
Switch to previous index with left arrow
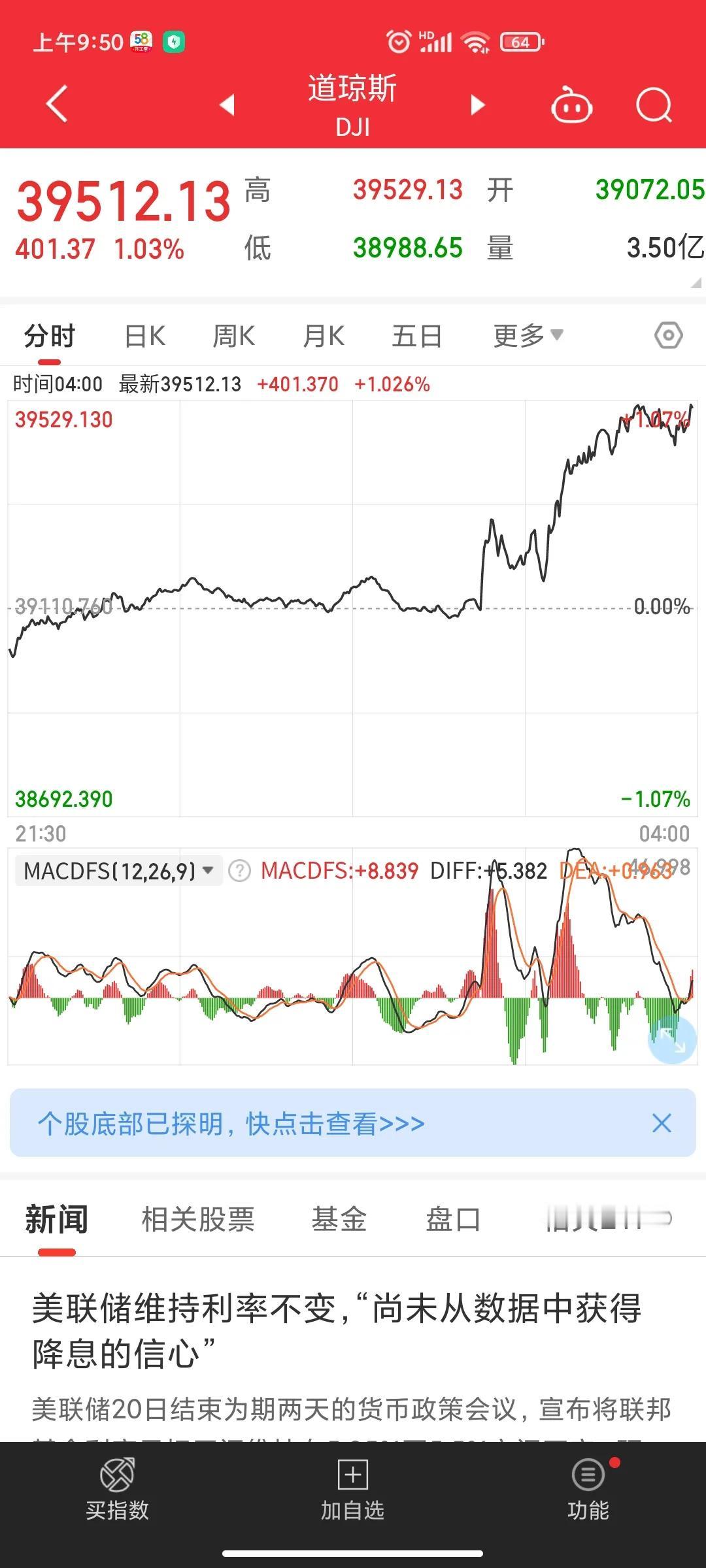(x=225, y=105)
